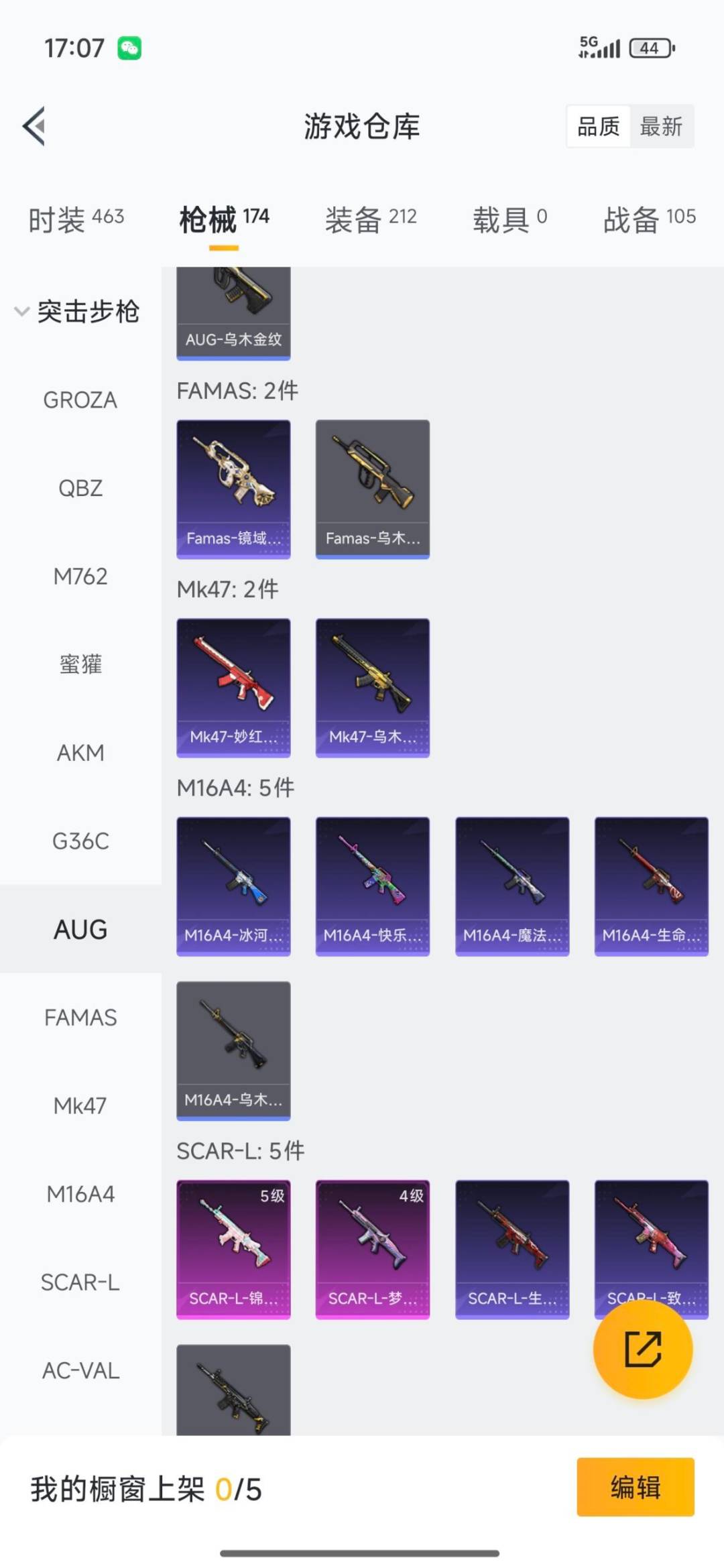Tap the 编辑 button

(x=635, y=1487)
